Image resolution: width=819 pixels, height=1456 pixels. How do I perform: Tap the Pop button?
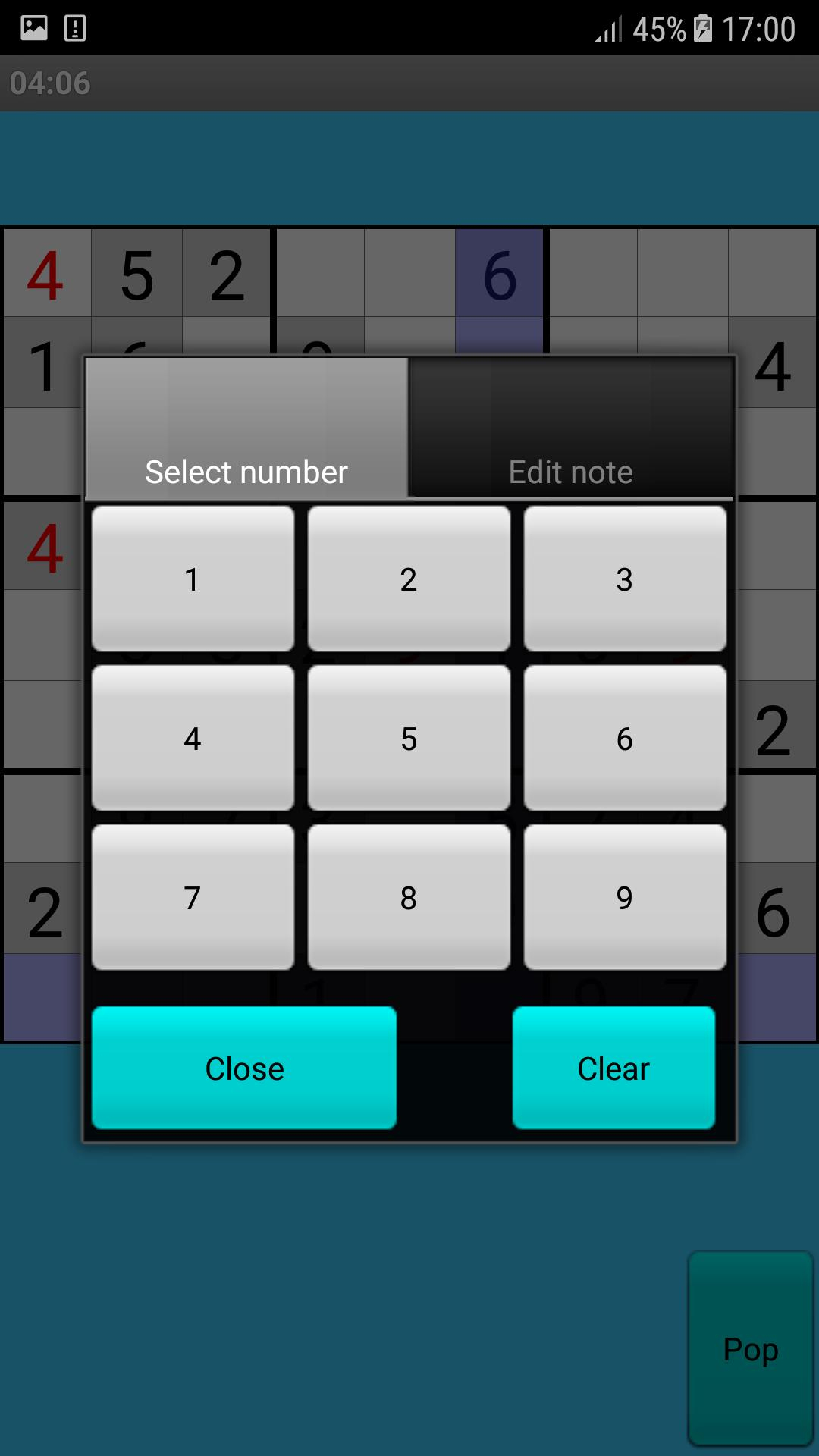coord(751,1349)
